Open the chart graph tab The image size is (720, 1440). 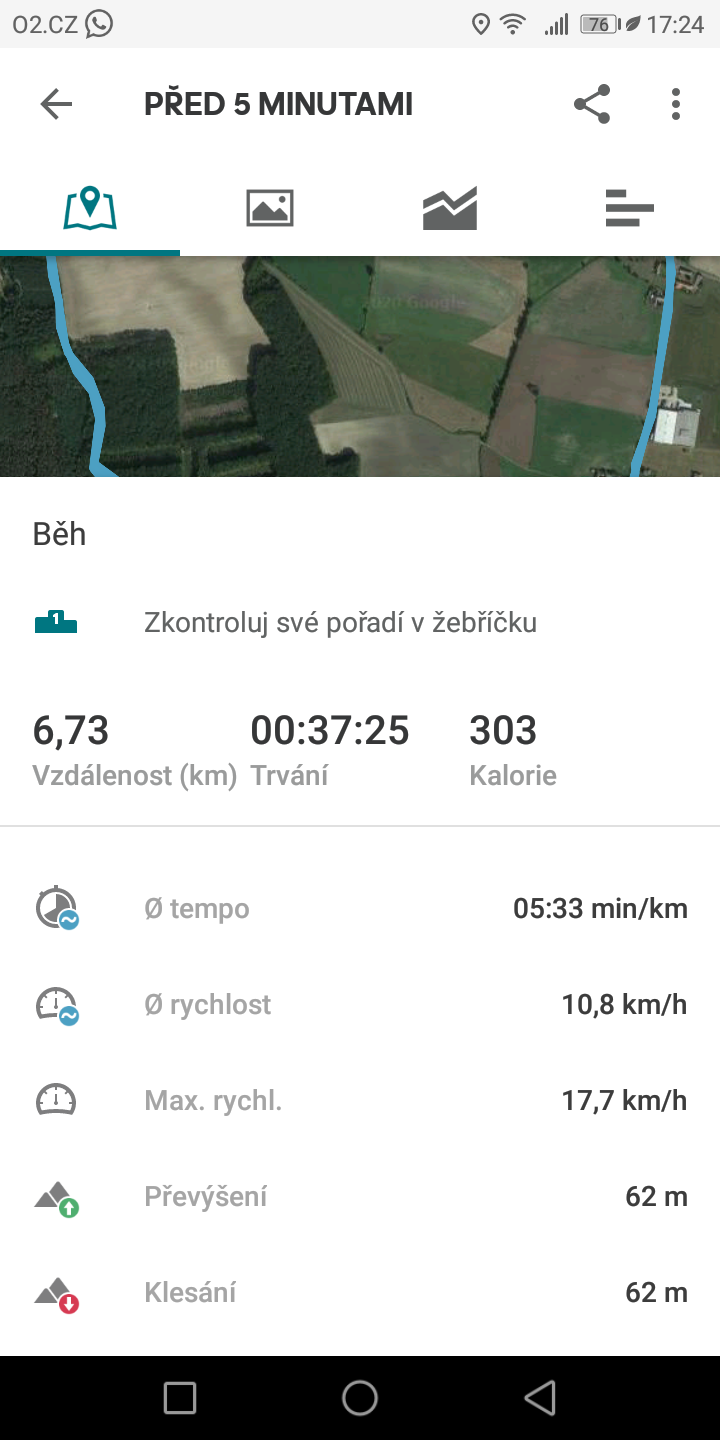coord(450,208)
